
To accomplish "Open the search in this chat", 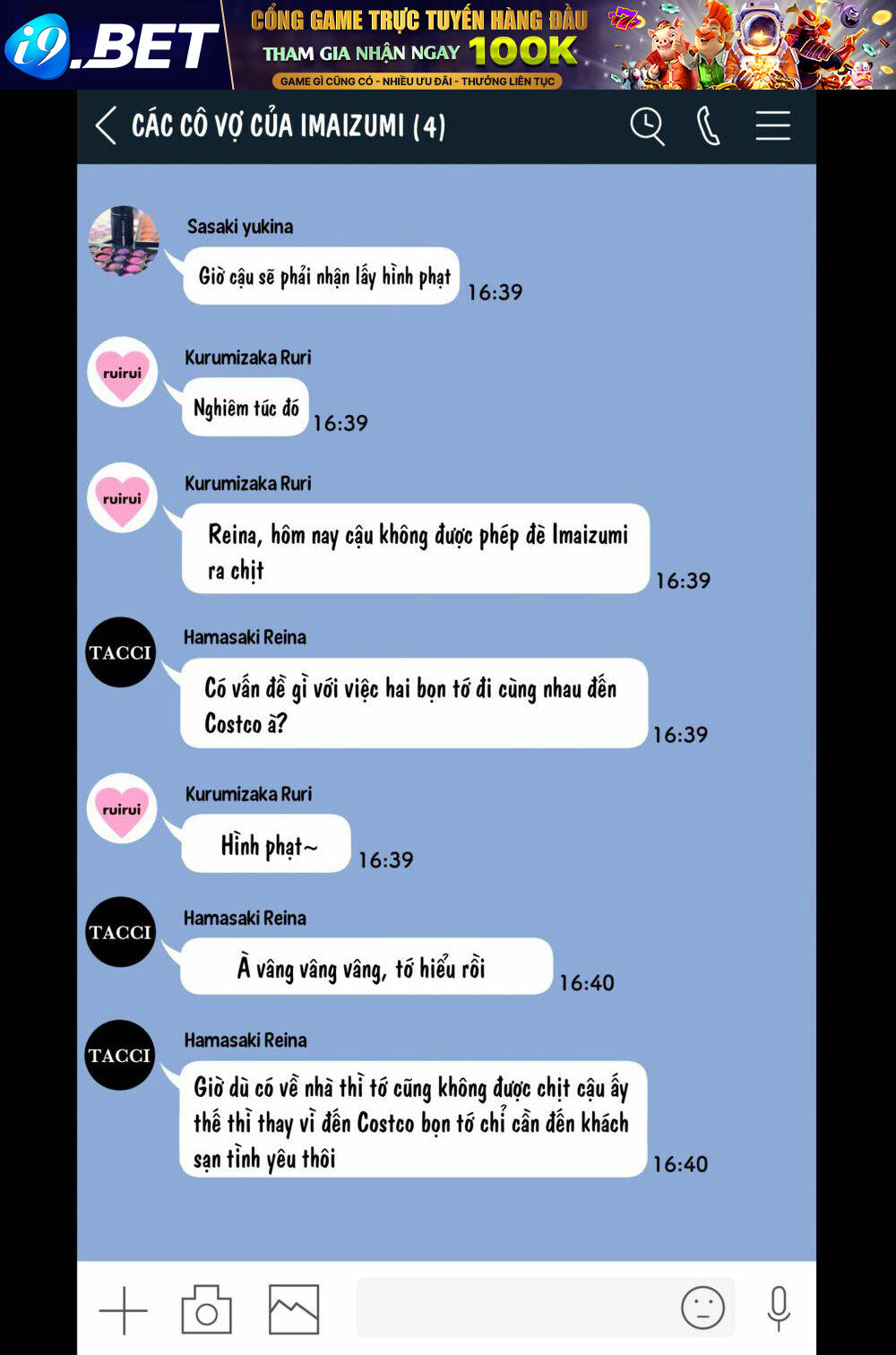I will click(646, 127).
